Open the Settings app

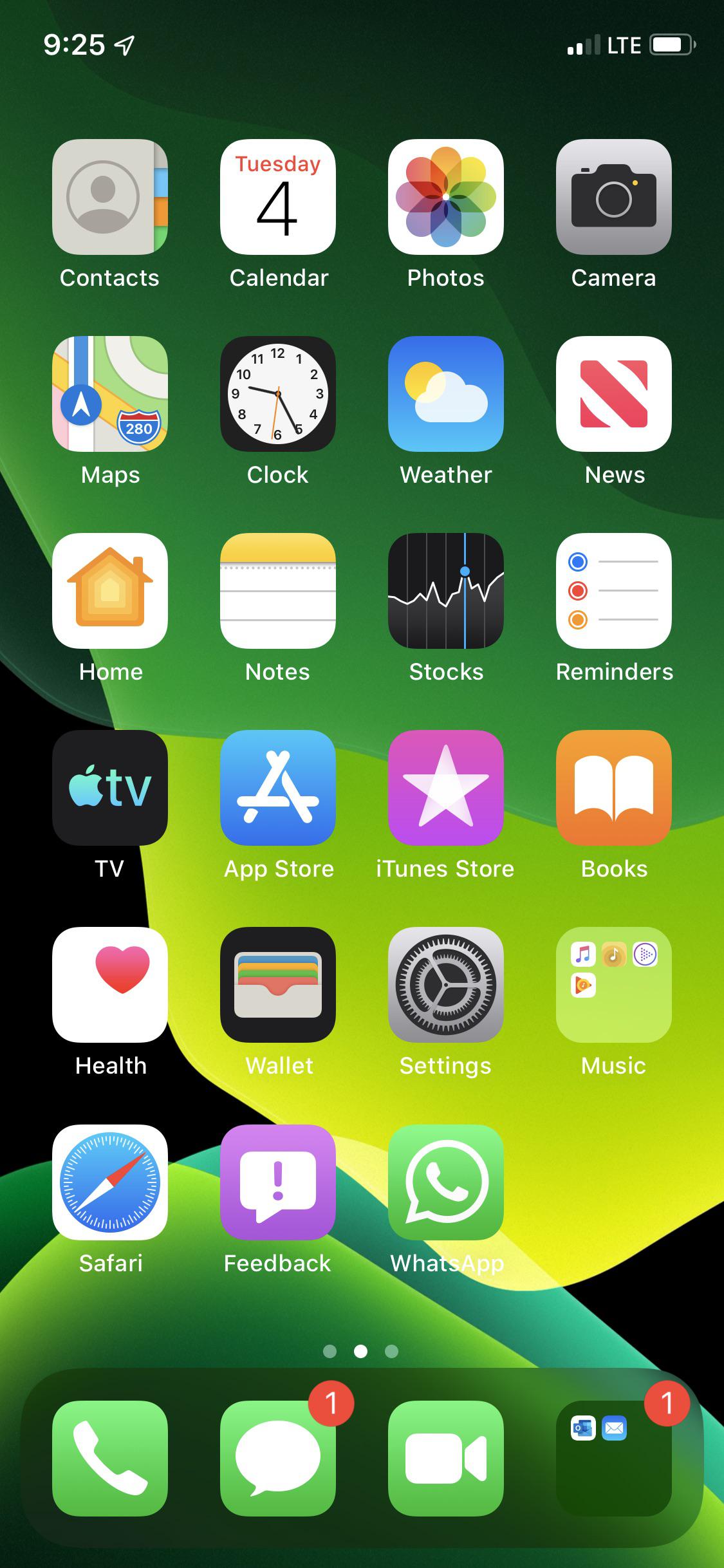tap(446, 985)
